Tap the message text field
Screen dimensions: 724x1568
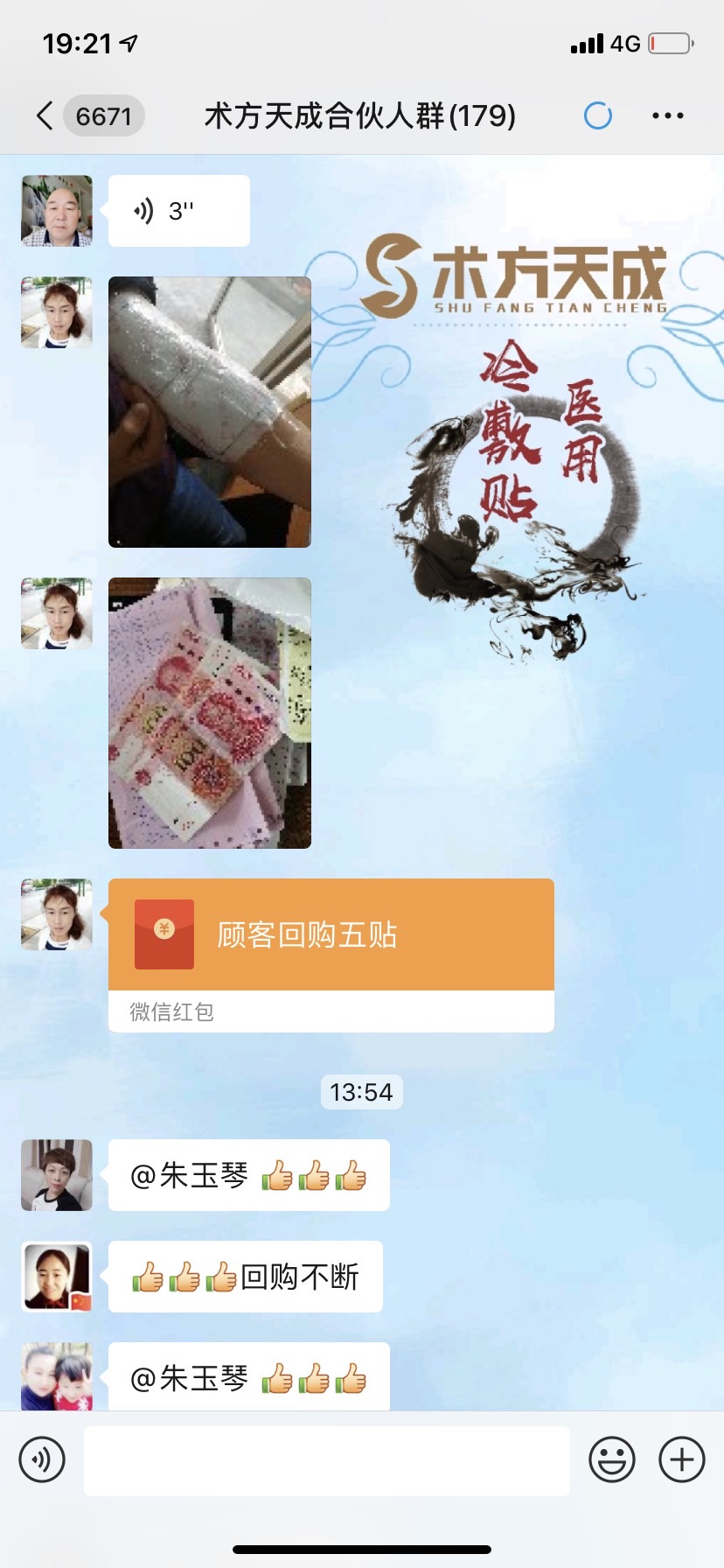(326, 1459)
